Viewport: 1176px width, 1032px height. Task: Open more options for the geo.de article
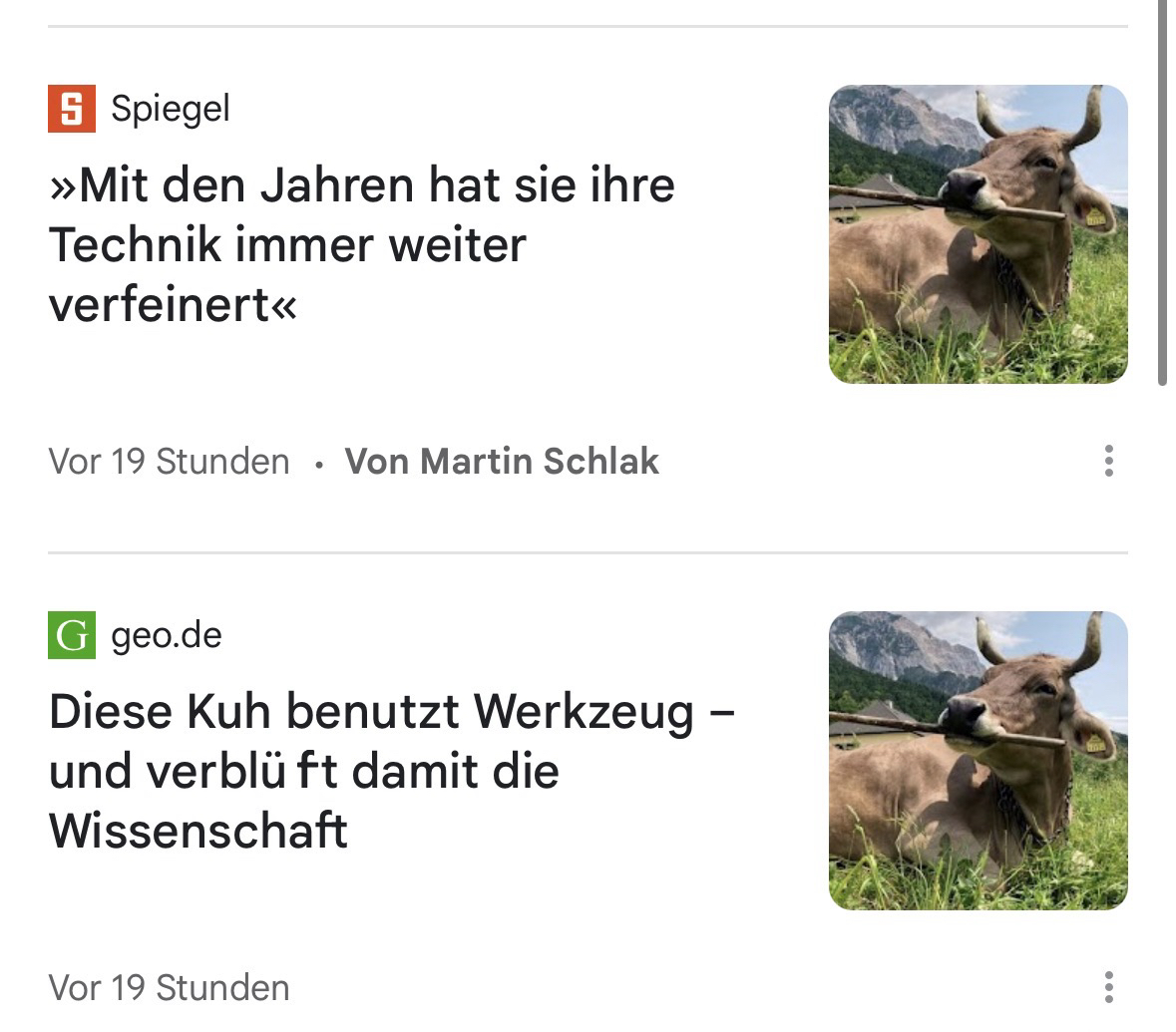pyautogui.click(x=1108, y=986)
